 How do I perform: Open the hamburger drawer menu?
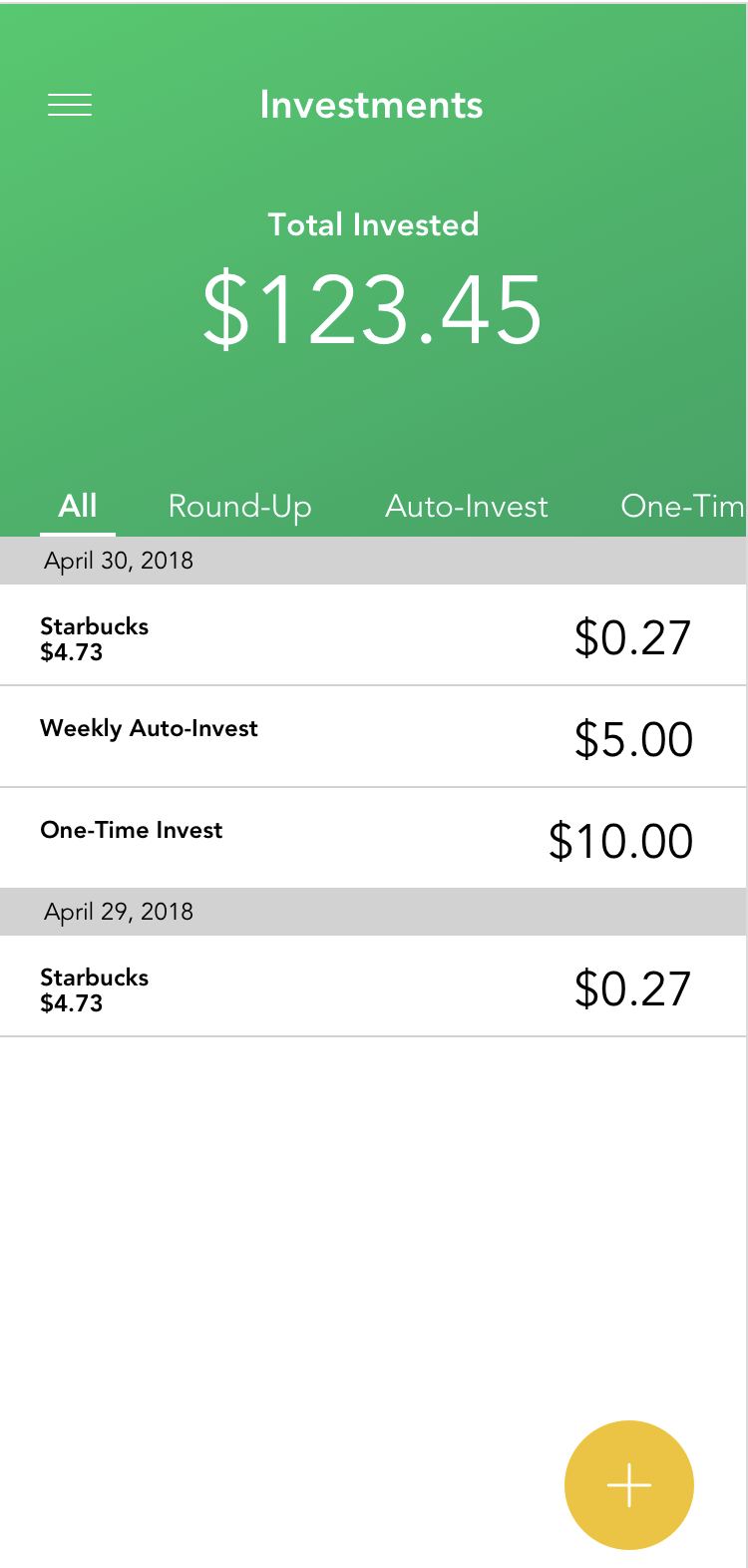coord(70,105)
